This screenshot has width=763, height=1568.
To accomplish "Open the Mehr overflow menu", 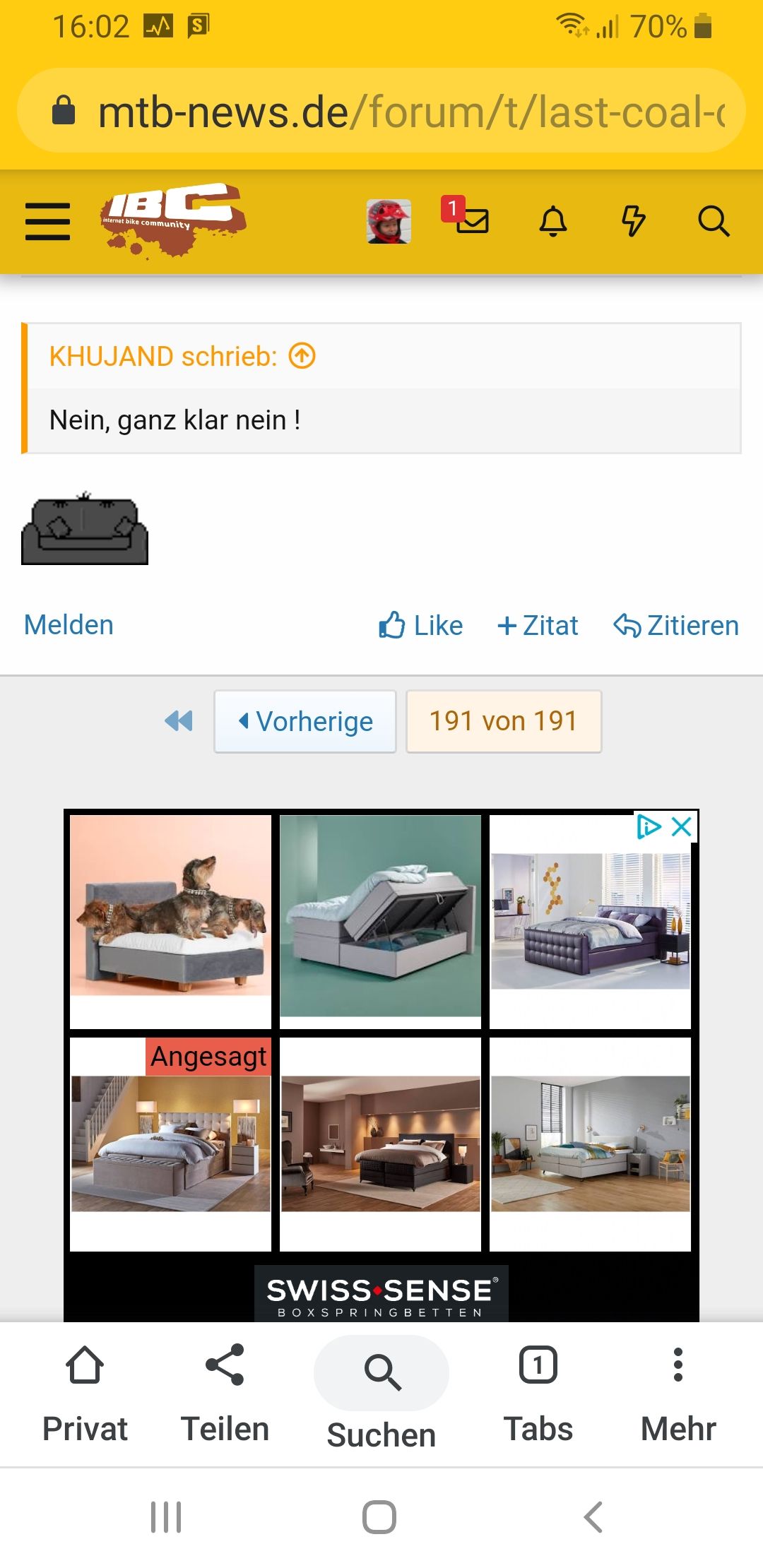I will pyautogui.click(x=678, y=1392).
